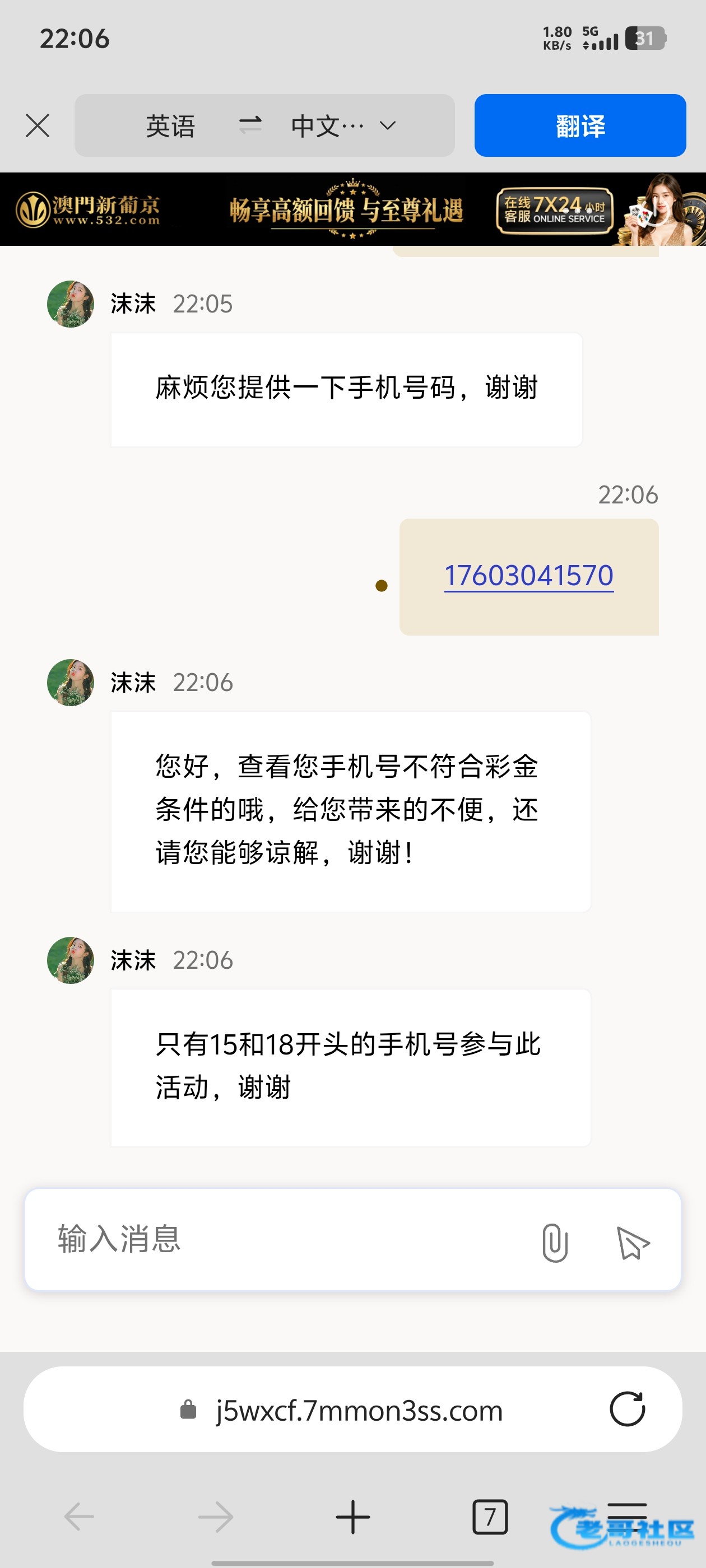The height and width of the screenshot is (1568, 706).
Task: View the 7 open tabs
Action: pos(490,1517)
